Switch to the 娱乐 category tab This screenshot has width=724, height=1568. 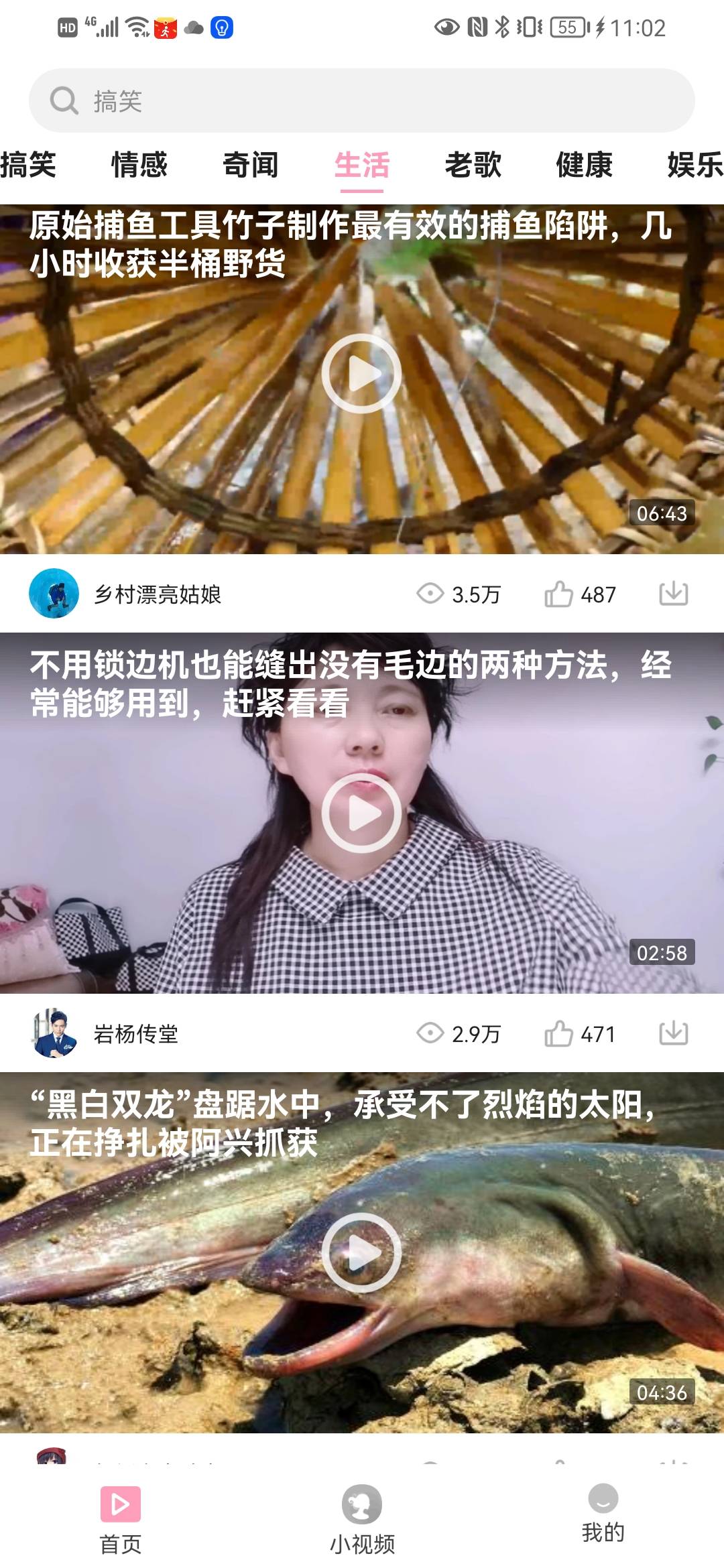(x=695, y=165)
